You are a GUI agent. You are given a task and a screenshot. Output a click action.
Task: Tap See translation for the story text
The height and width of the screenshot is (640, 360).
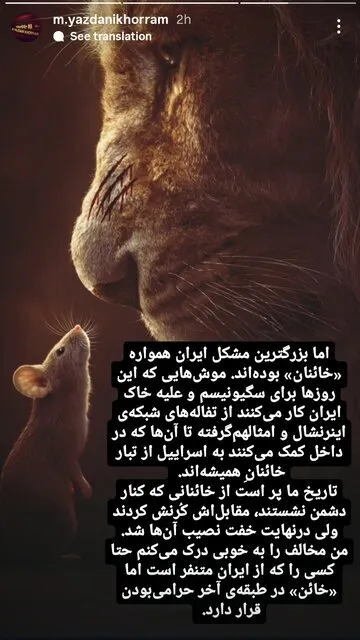[102, 36]
